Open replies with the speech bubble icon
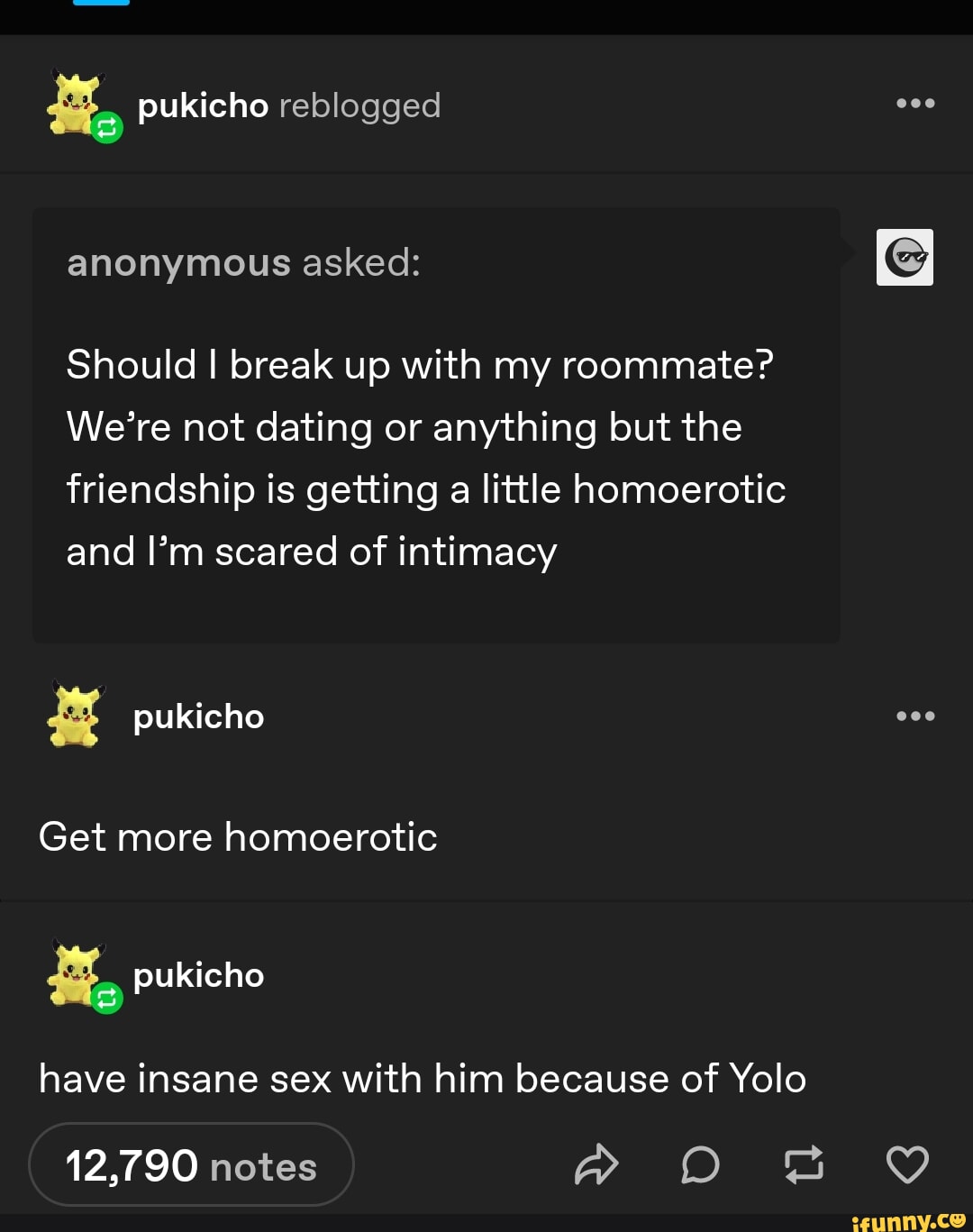Image resolution: width=973 pixels, height=1232 pixels. pyautogui.click(x=702, y=1166)
